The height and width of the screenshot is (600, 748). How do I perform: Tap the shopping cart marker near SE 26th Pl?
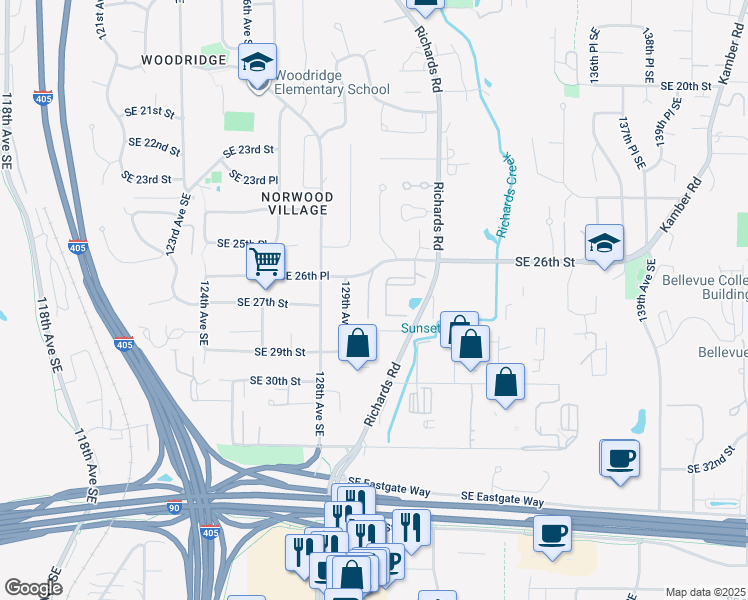(265, 263)
